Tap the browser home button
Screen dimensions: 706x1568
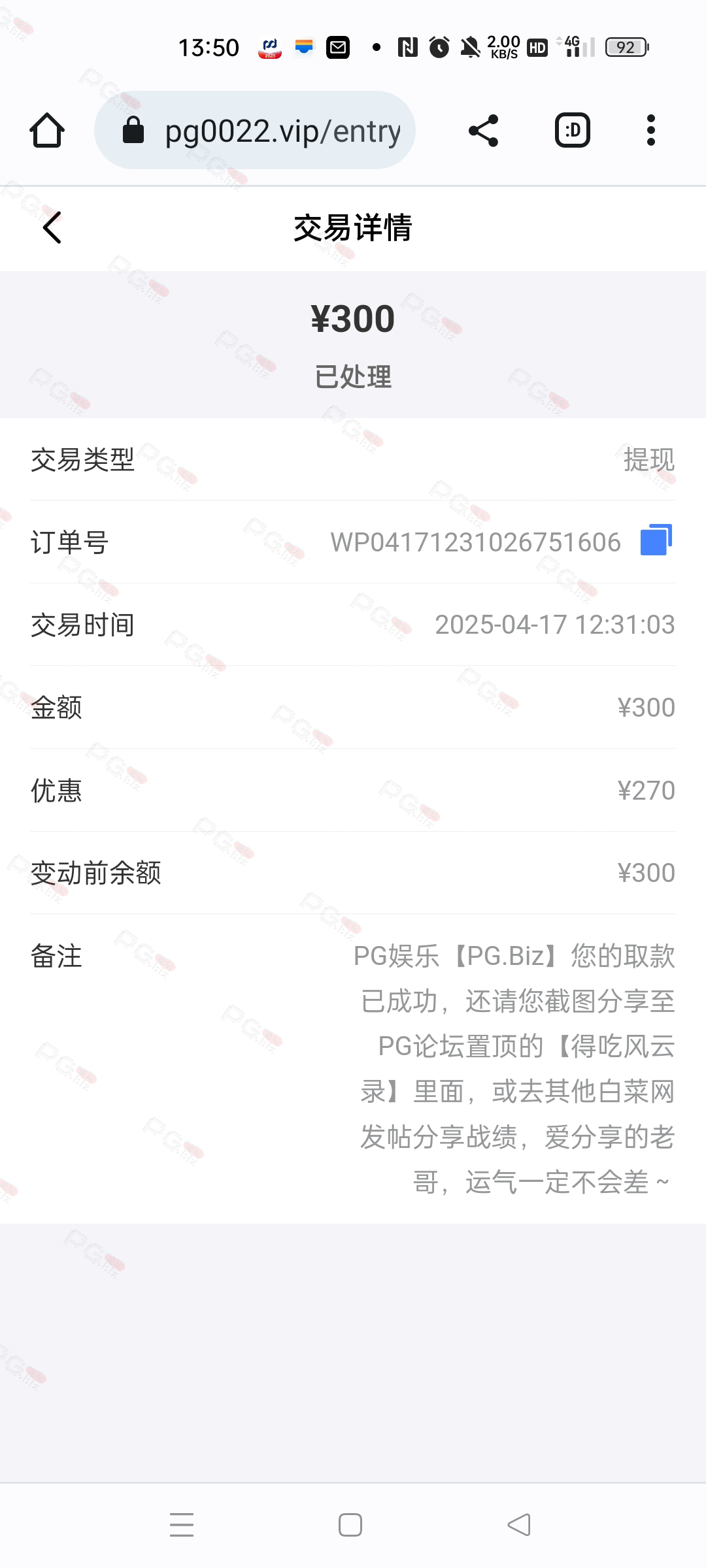(47, 131)
